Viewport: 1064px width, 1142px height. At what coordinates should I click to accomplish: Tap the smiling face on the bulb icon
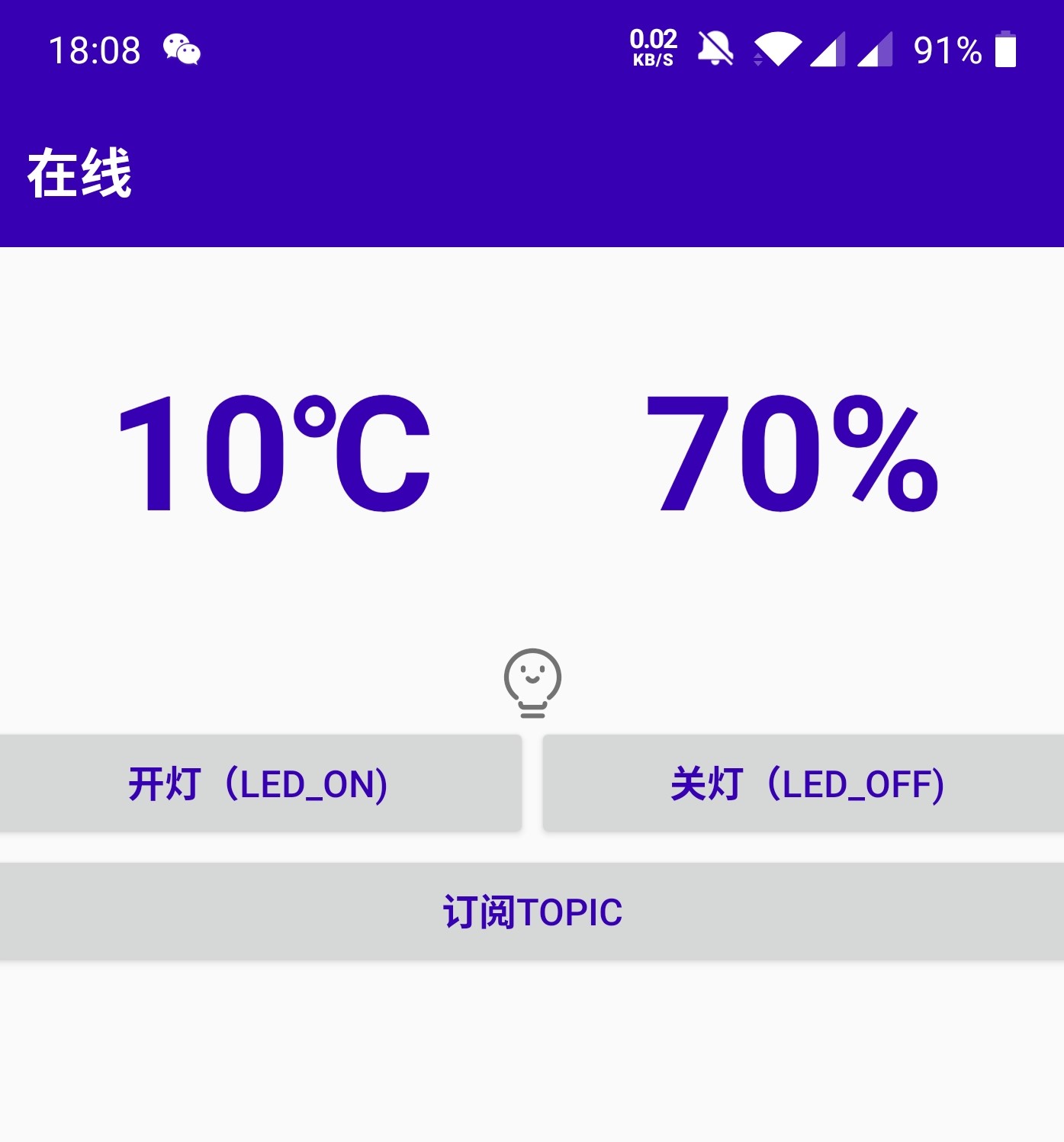tap(534, 673)
